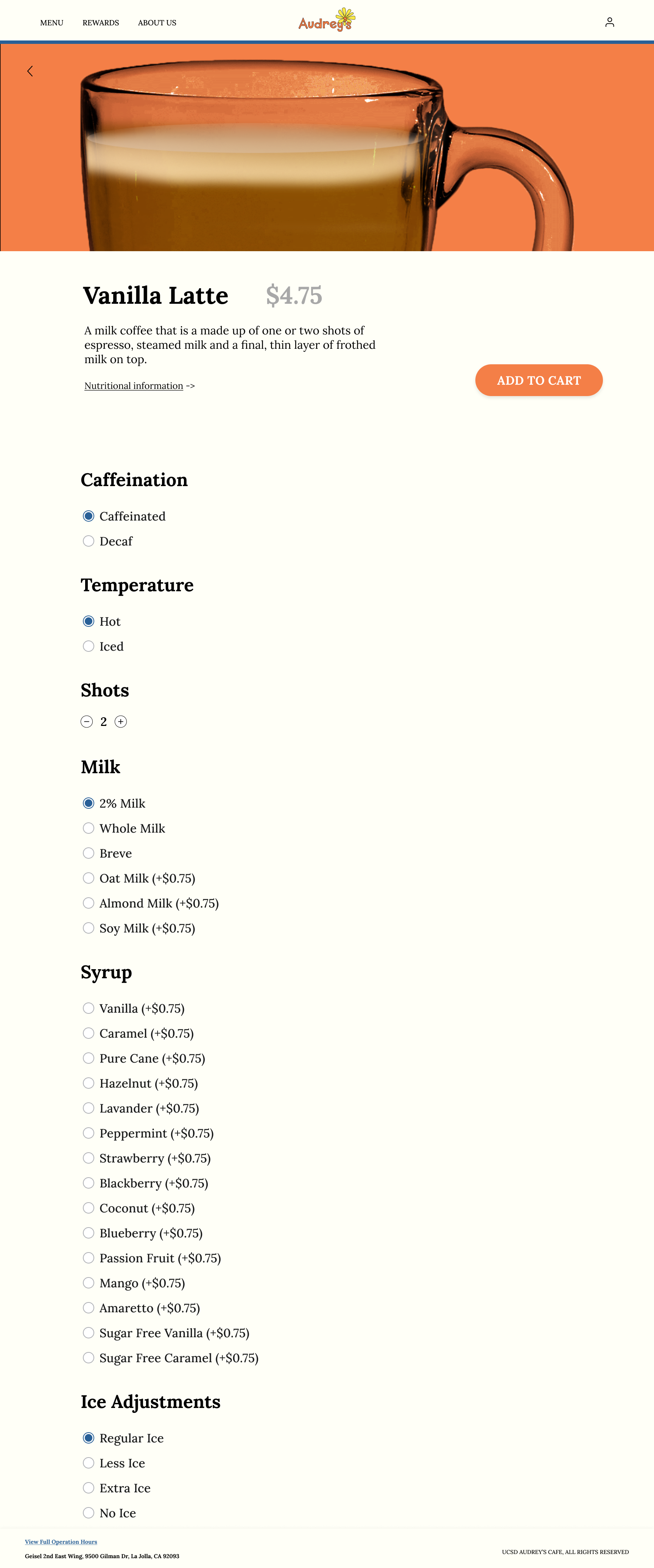Open the ABOUT US page
This screenshot has width=654, height=1568.
(x=156, y=23)
